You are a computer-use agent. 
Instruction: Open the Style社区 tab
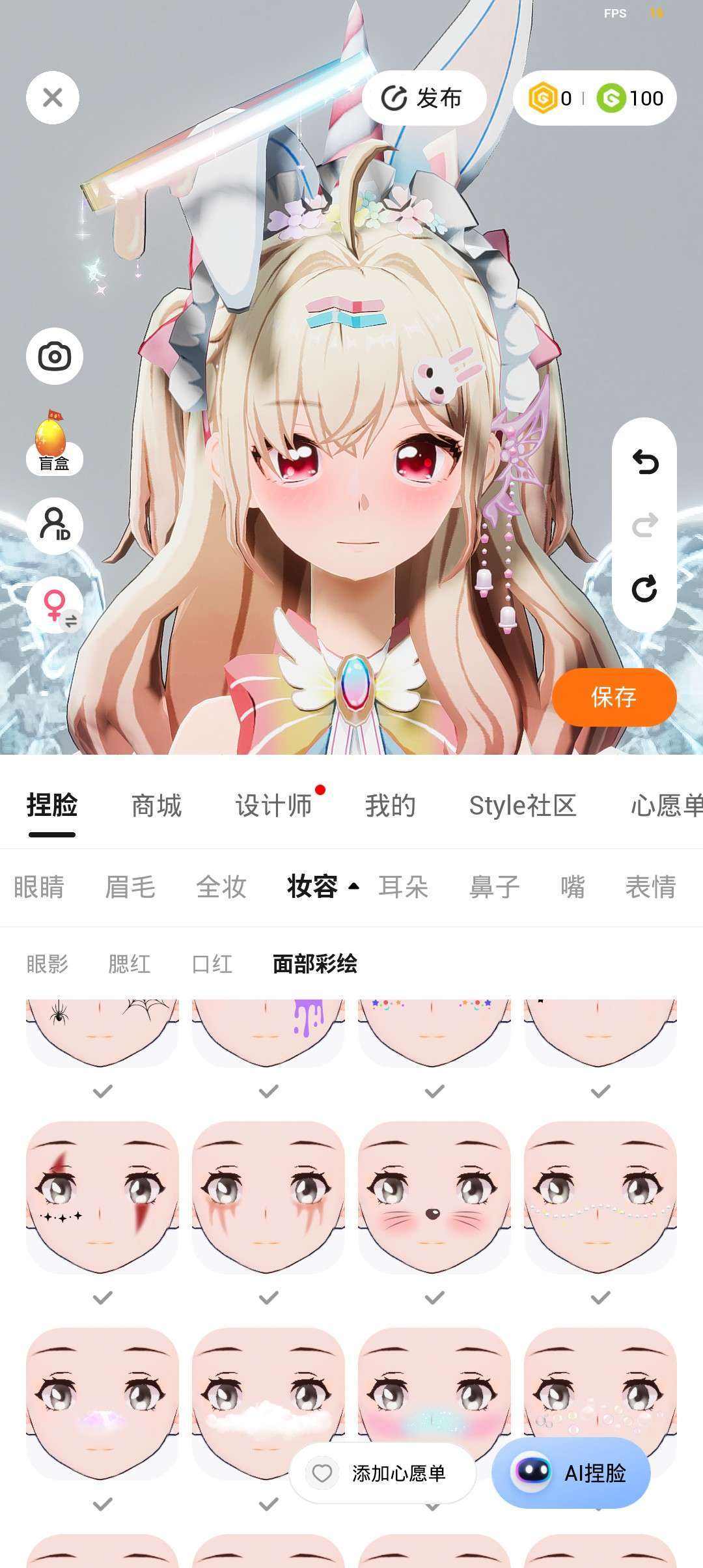point(523,805)
